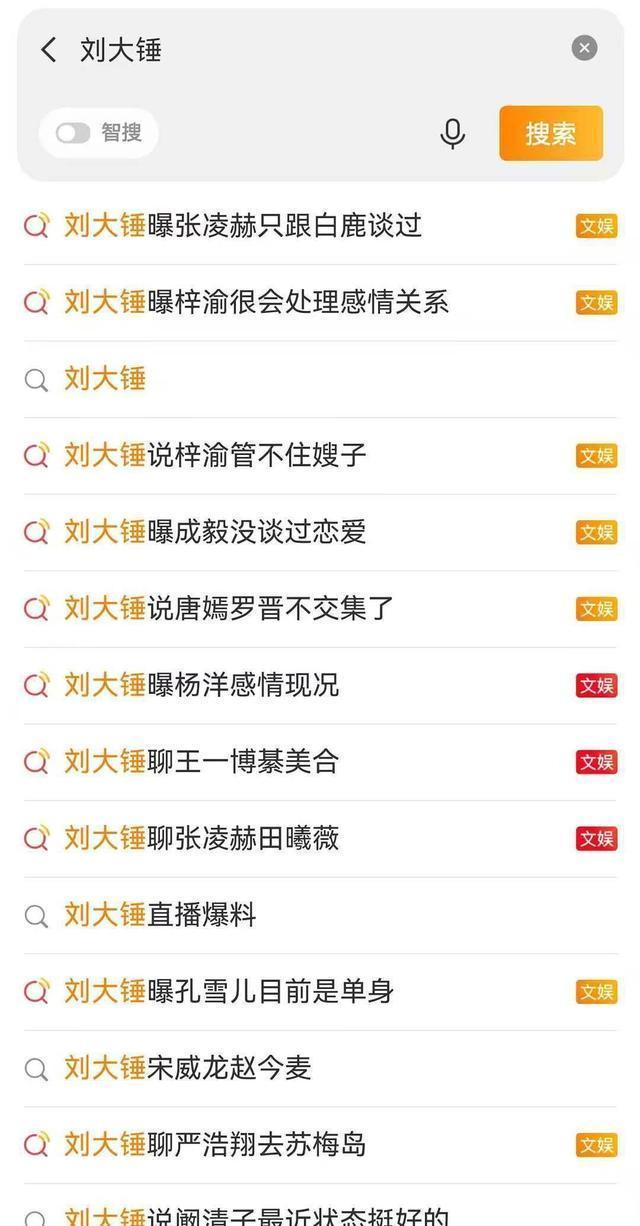This screenshot has width=640, height=1226.
Task: Tap suggestion 刘大锤聊严浩翔去苏梅岛
Action: click(216, 1144)
